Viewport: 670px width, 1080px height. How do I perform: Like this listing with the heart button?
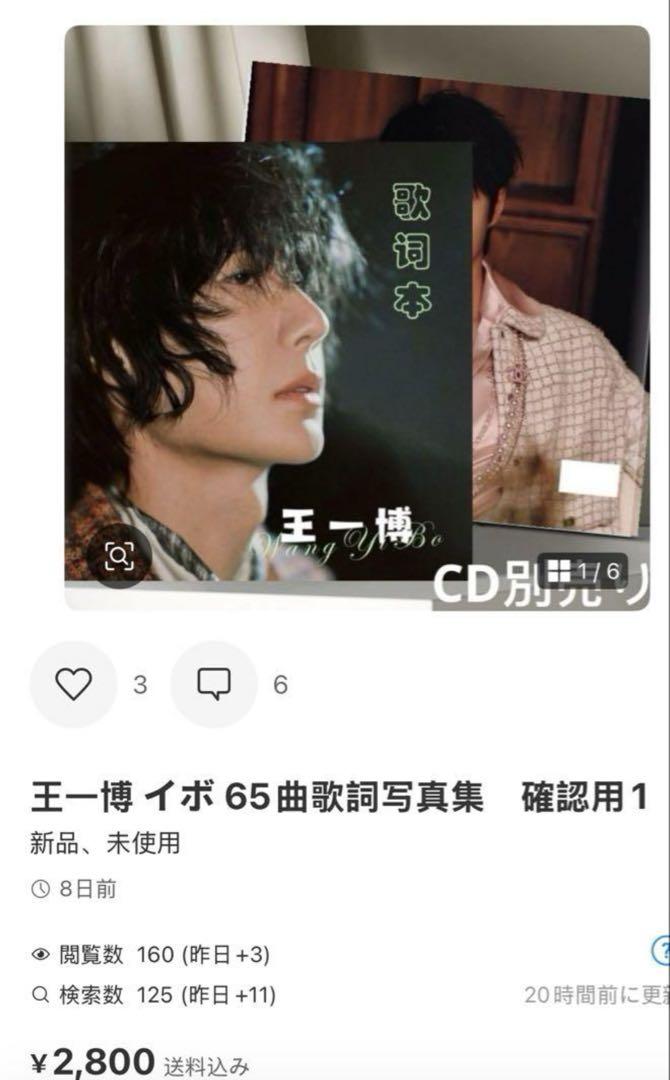tap(73, 684)
